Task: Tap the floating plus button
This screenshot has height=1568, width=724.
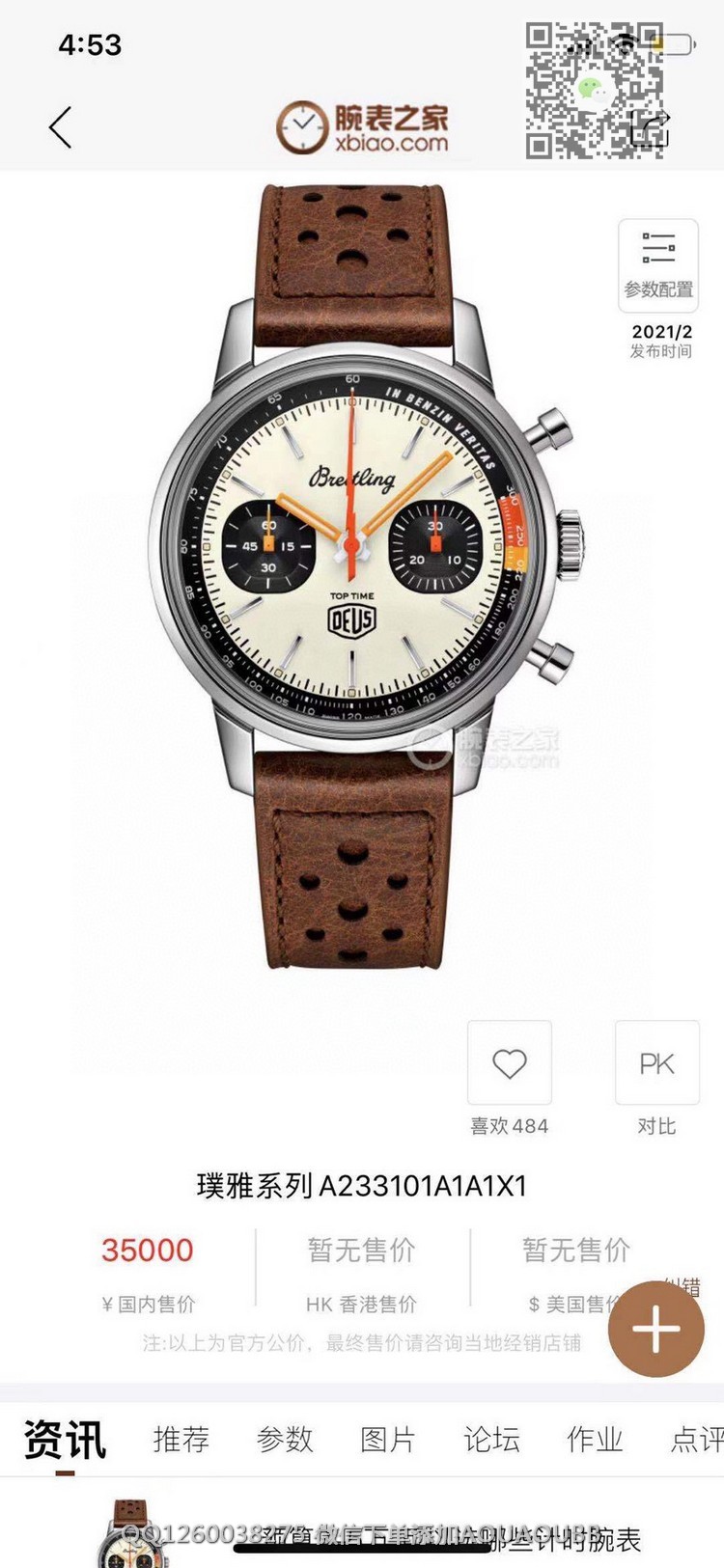Action: [656, 1329]
